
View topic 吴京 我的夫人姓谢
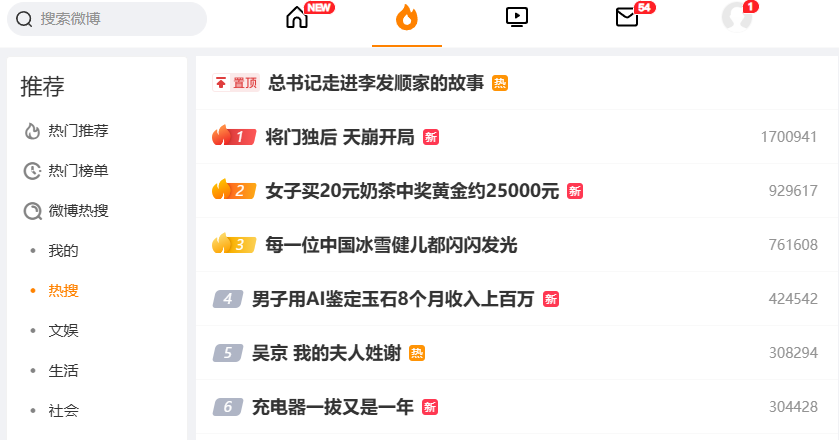tap(326, 353)
